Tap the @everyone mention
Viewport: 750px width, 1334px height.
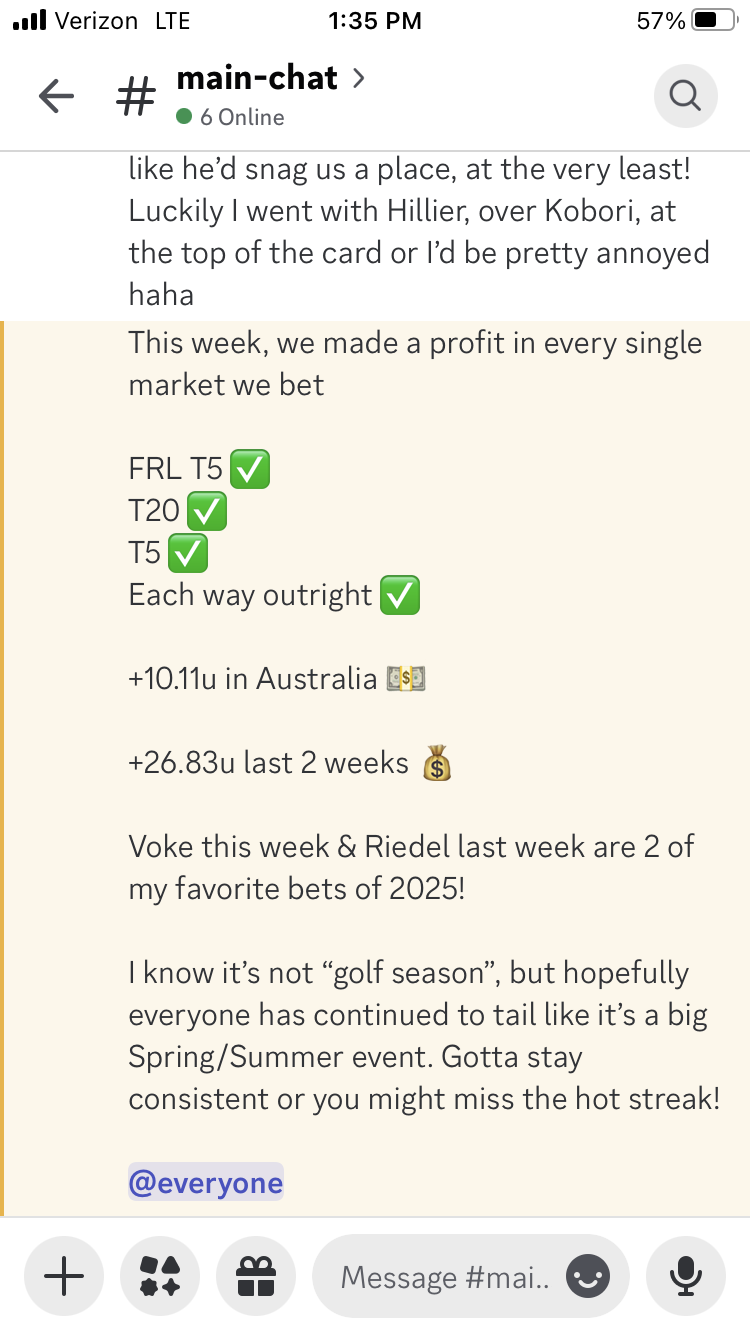[x=206, y=1184]
